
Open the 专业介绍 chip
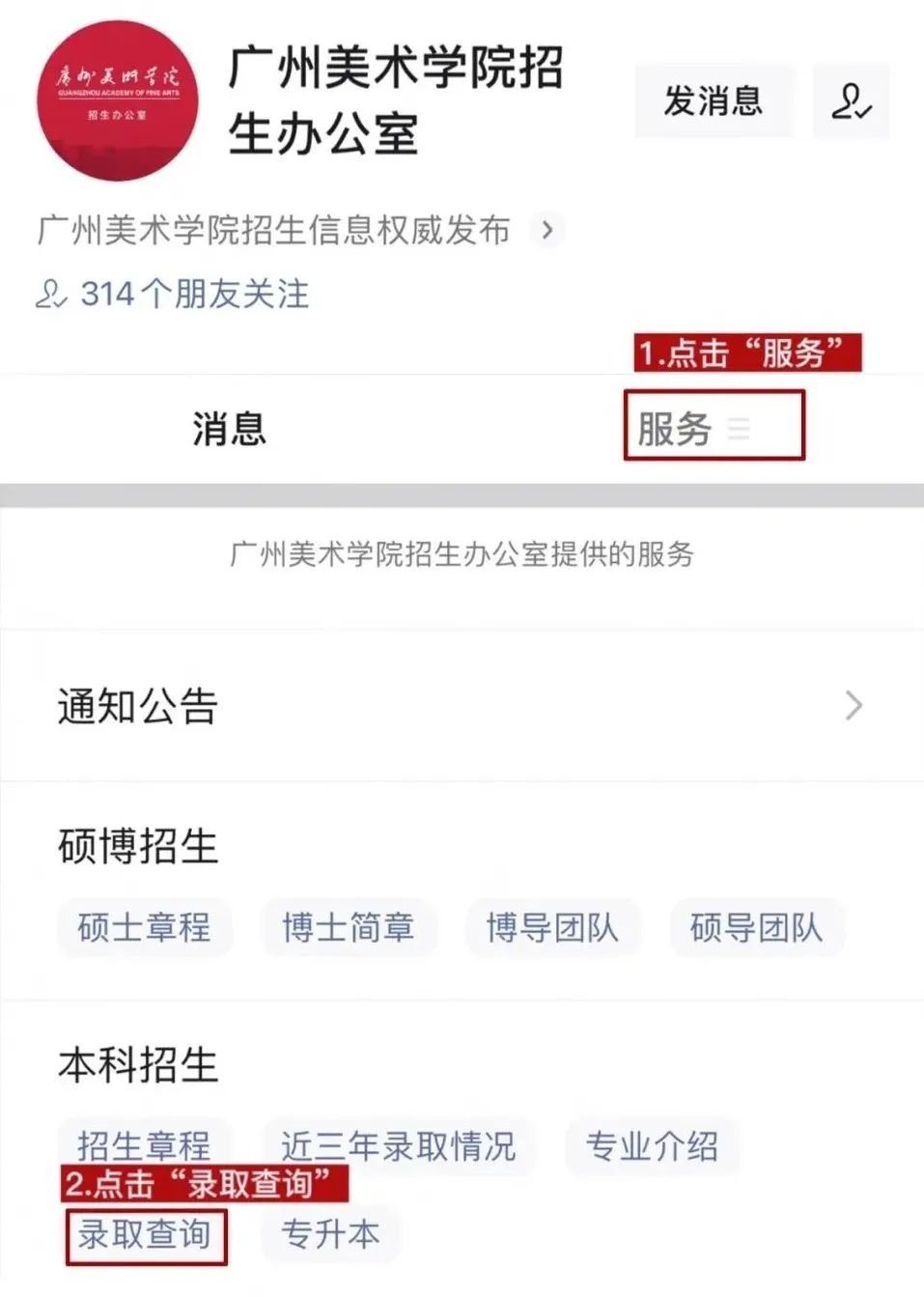point(652,1146)
